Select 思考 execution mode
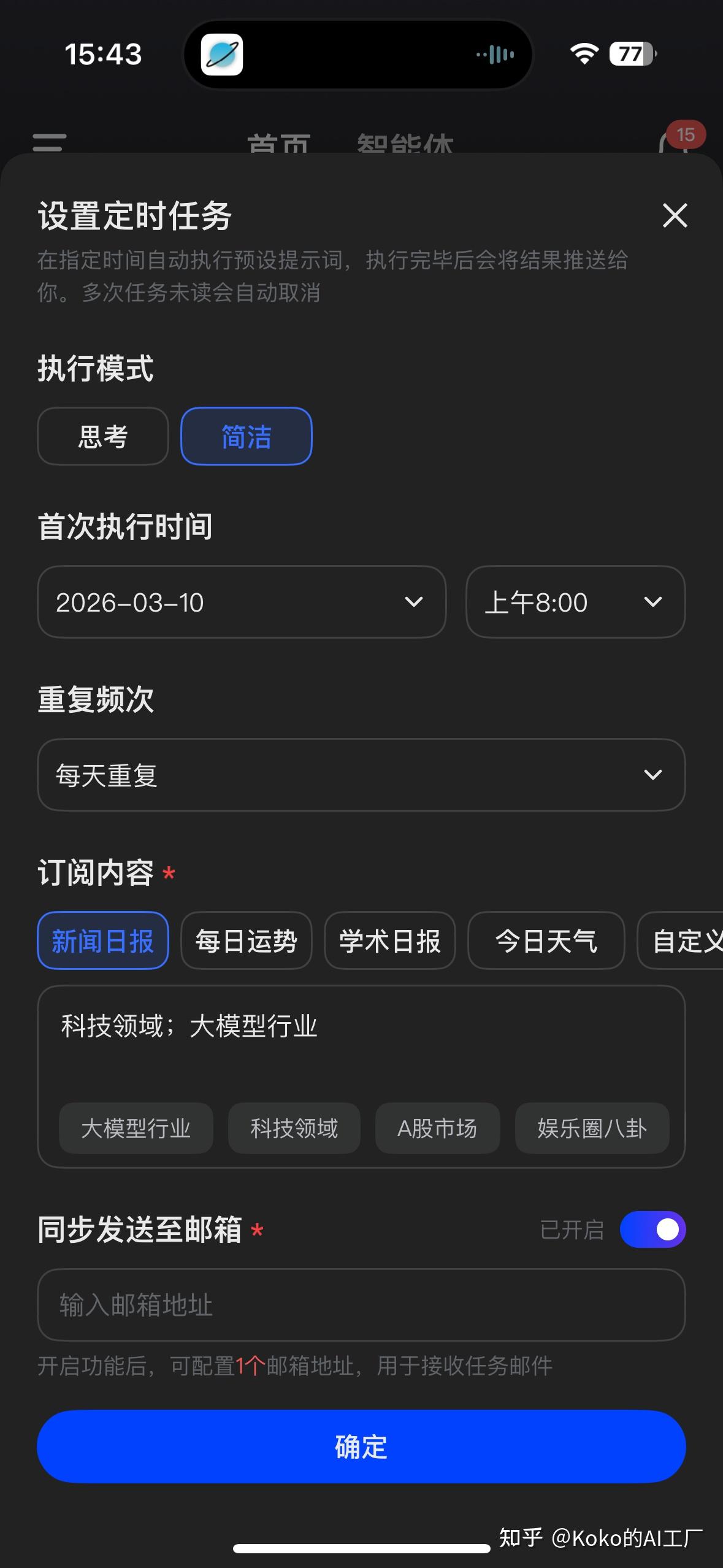The width and height of the screenshot is (723, 1568). 102,436
